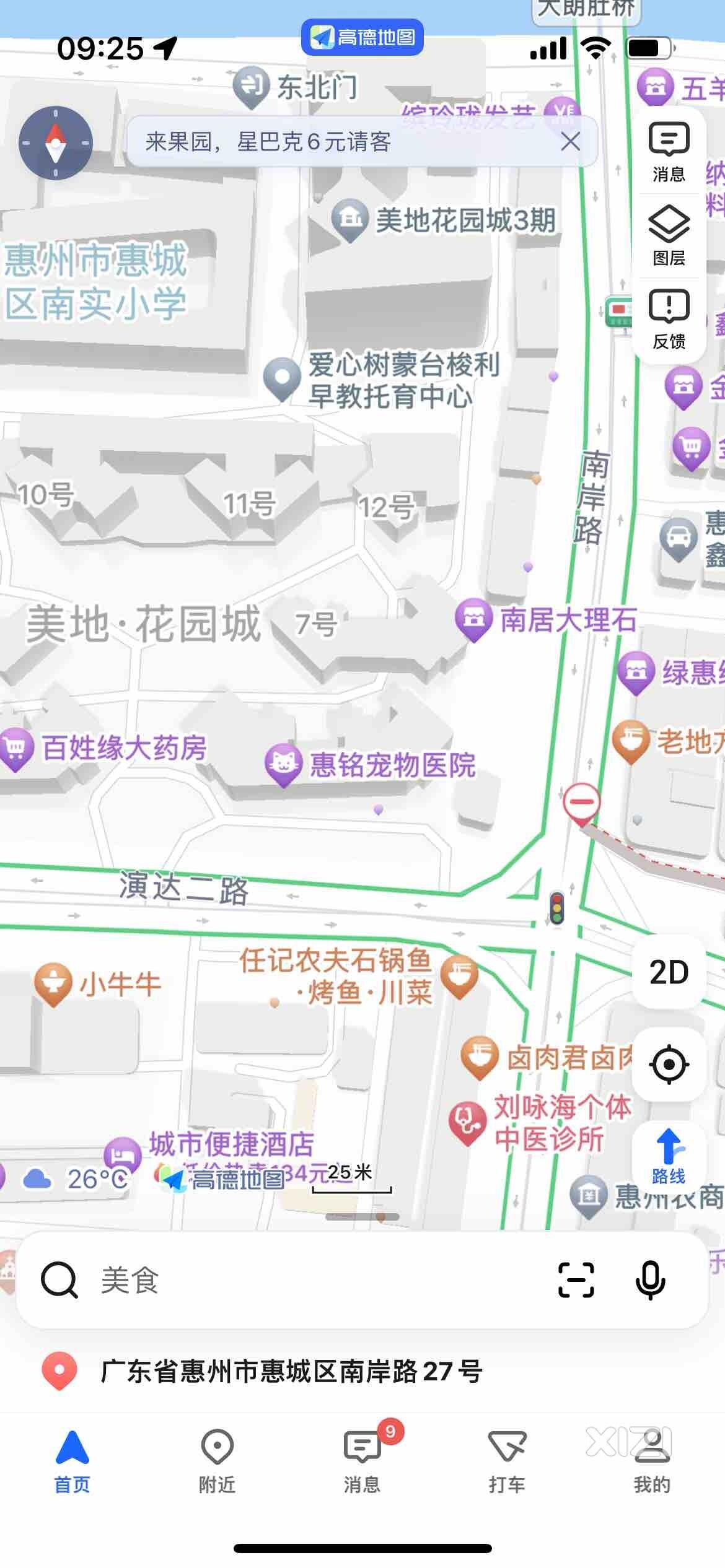Viewport: 725px width, 1568px height.
Task: Recenter the map on current location
Action: click(x=669, y=1065)
